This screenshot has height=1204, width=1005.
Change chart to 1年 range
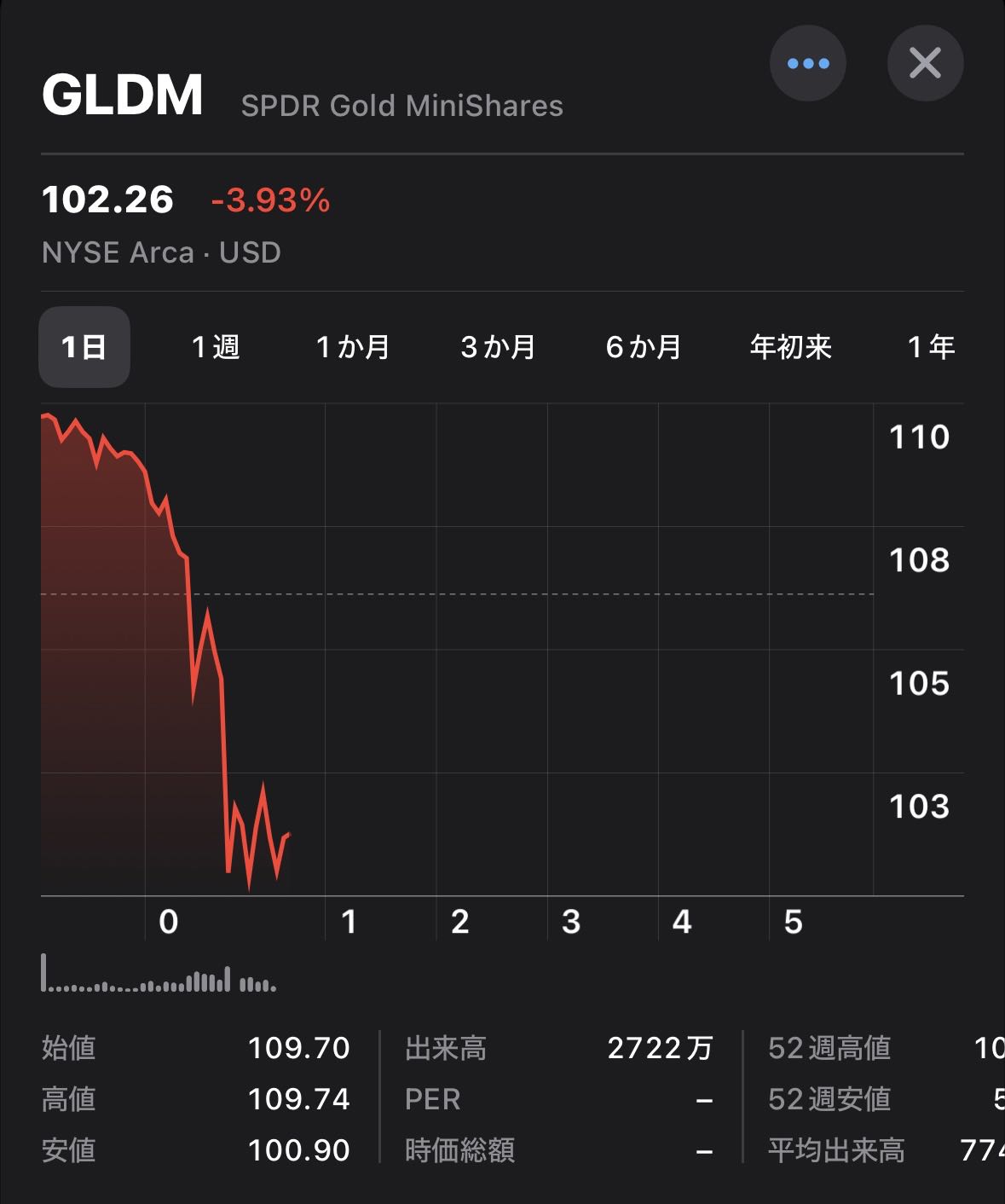(x=931, y=347)
